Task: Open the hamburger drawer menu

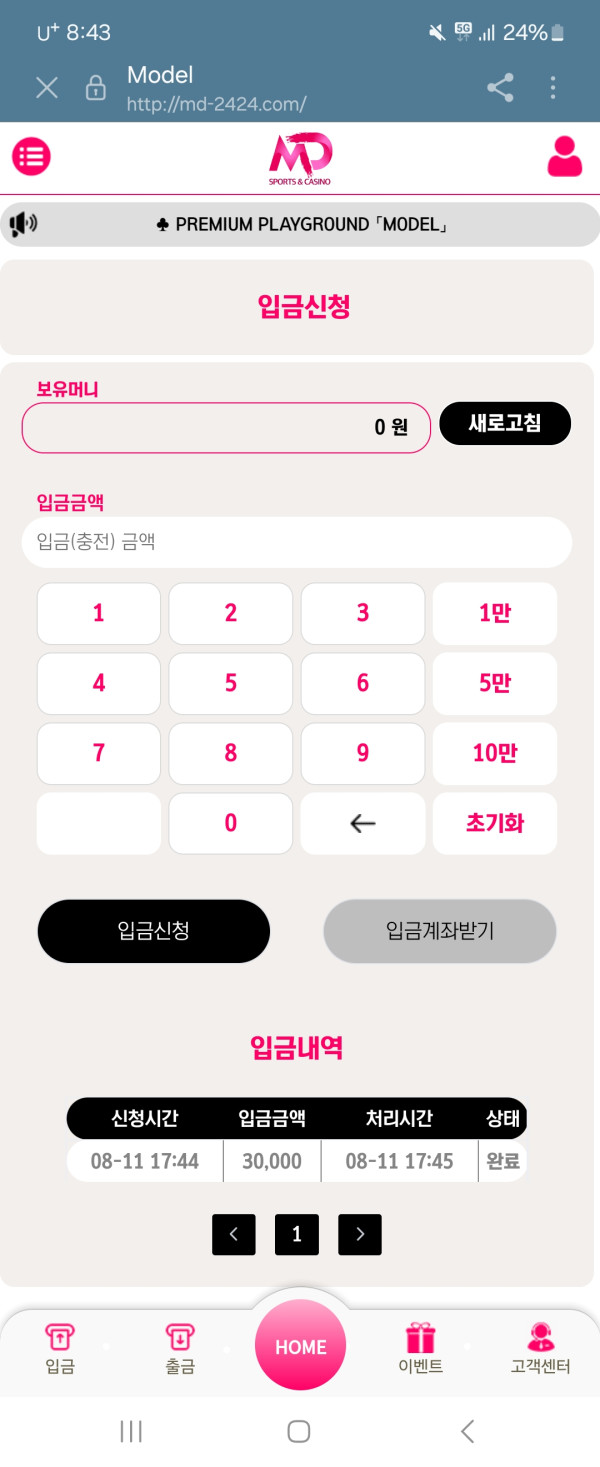Action: (x=31, y=156)
